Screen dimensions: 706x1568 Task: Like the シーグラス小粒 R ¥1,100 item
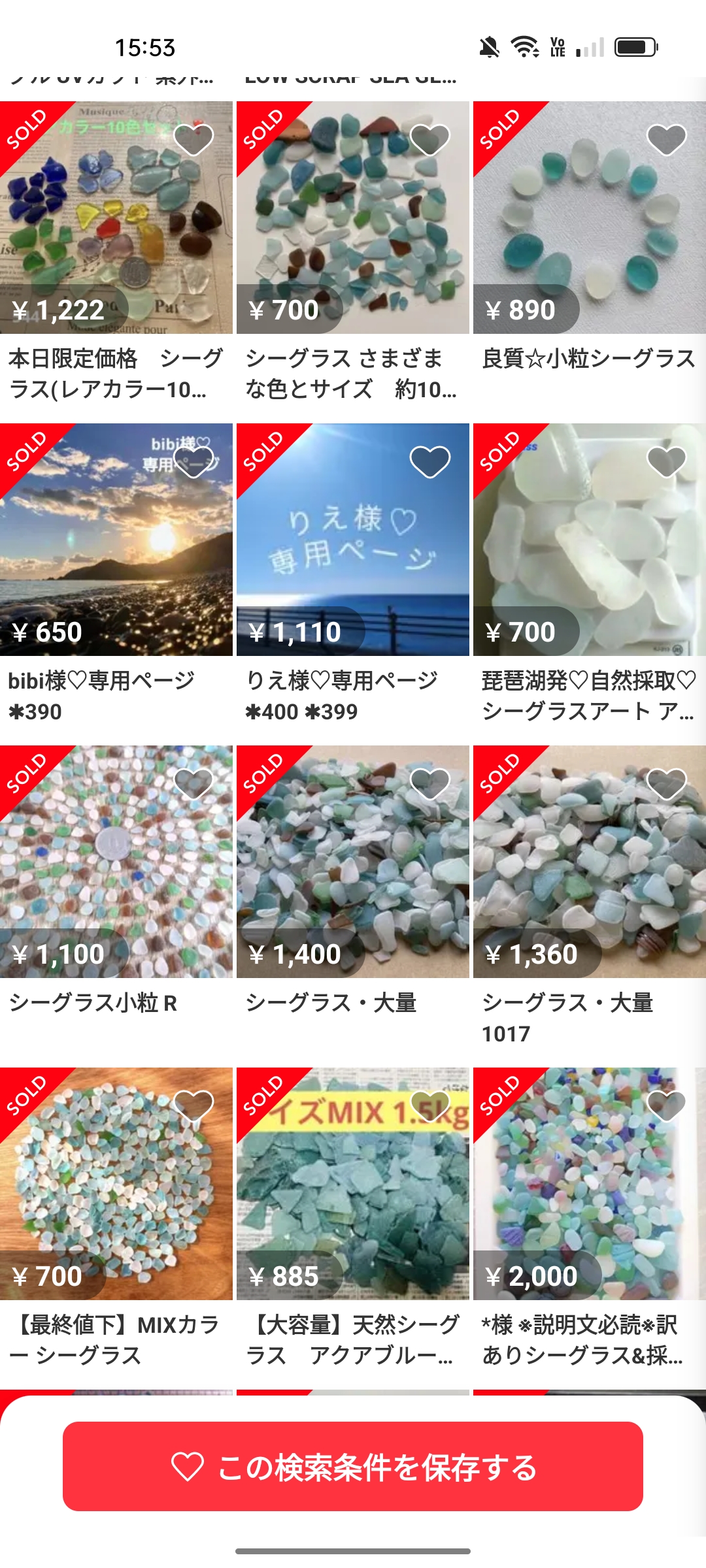pyautogui.click(x=193, y=784)
